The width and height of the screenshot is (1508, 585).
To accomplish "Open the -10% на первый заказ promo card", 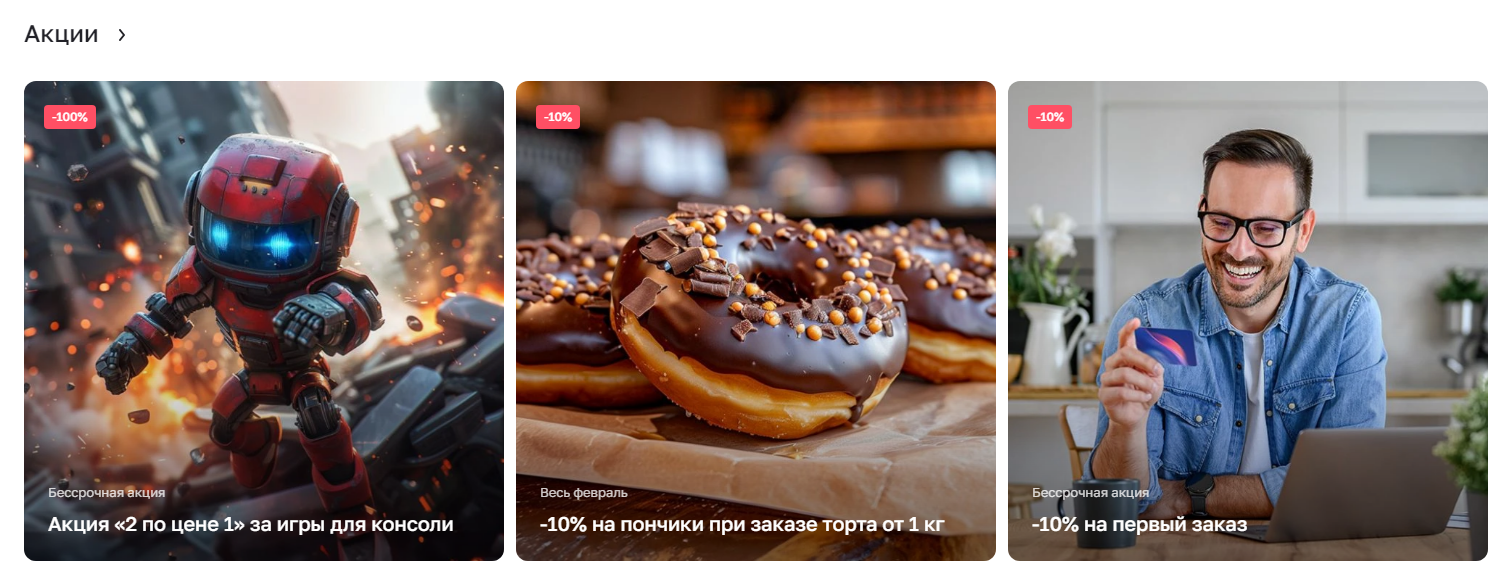I will coord(1247,320).
